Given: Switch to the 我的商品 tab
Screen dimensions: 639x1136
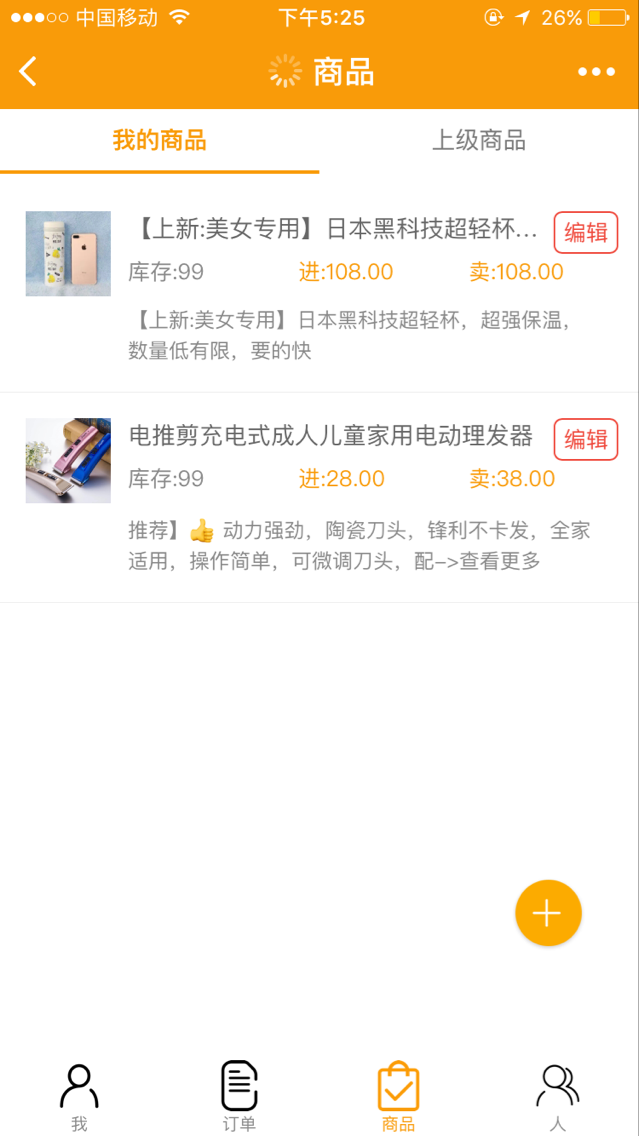Looking at the screenshot, I should 159,140.
